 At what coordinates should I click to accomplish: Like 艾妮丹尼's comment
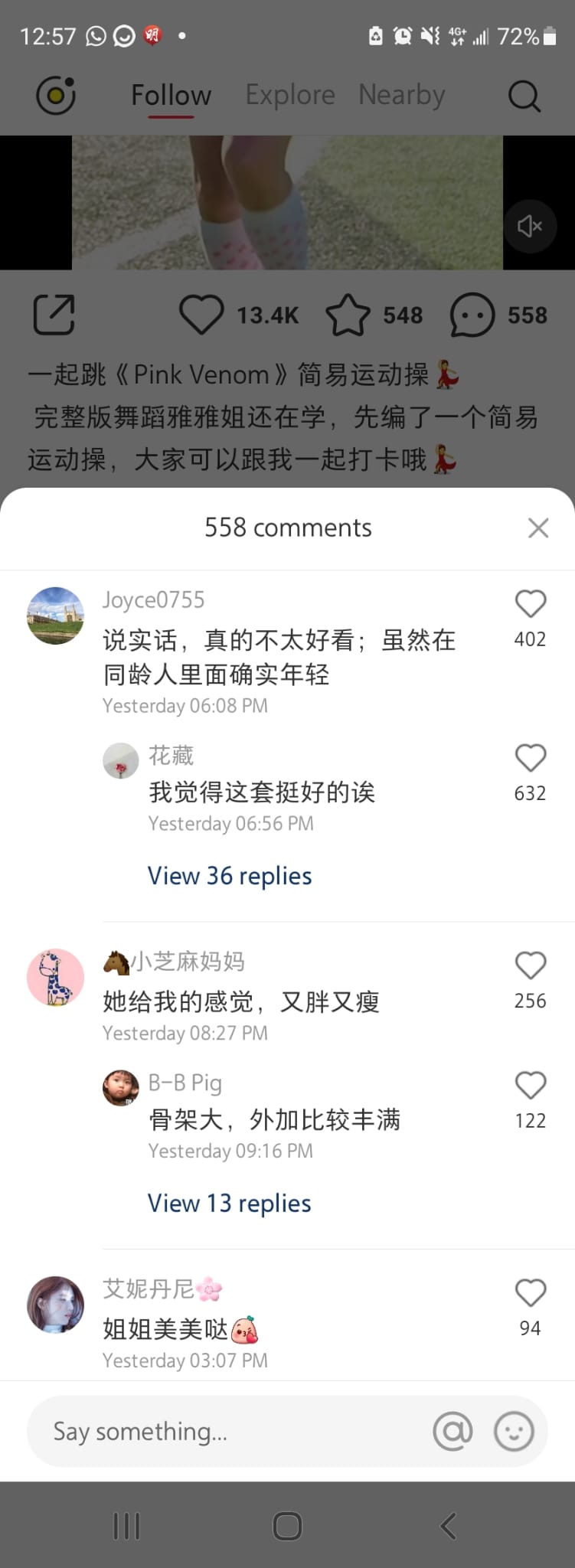(530, 1293)
